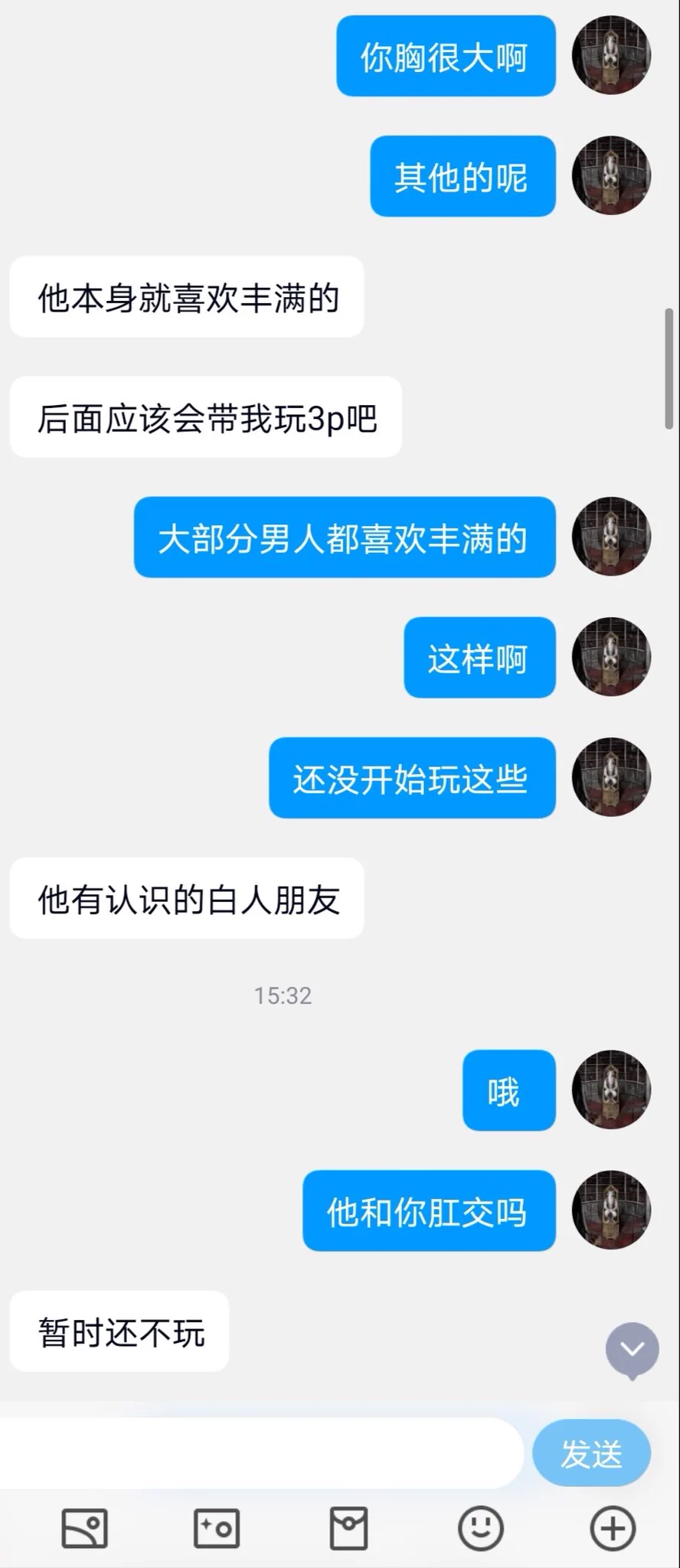Image resolution: width=680 pixels, height=1568 pixels.
Task: Jump to latest messages arrow
Action: pos(633,1350)
